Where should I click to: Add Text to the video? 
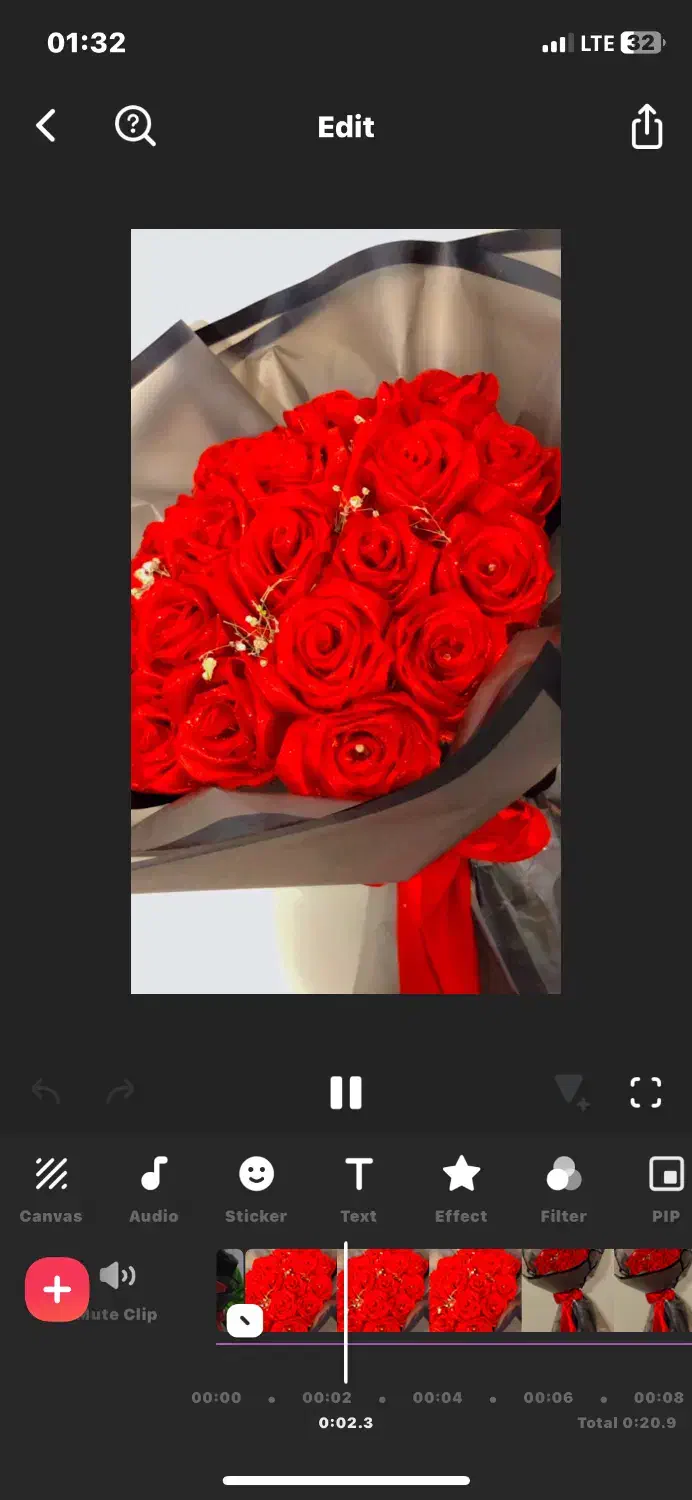[358, 1188]
